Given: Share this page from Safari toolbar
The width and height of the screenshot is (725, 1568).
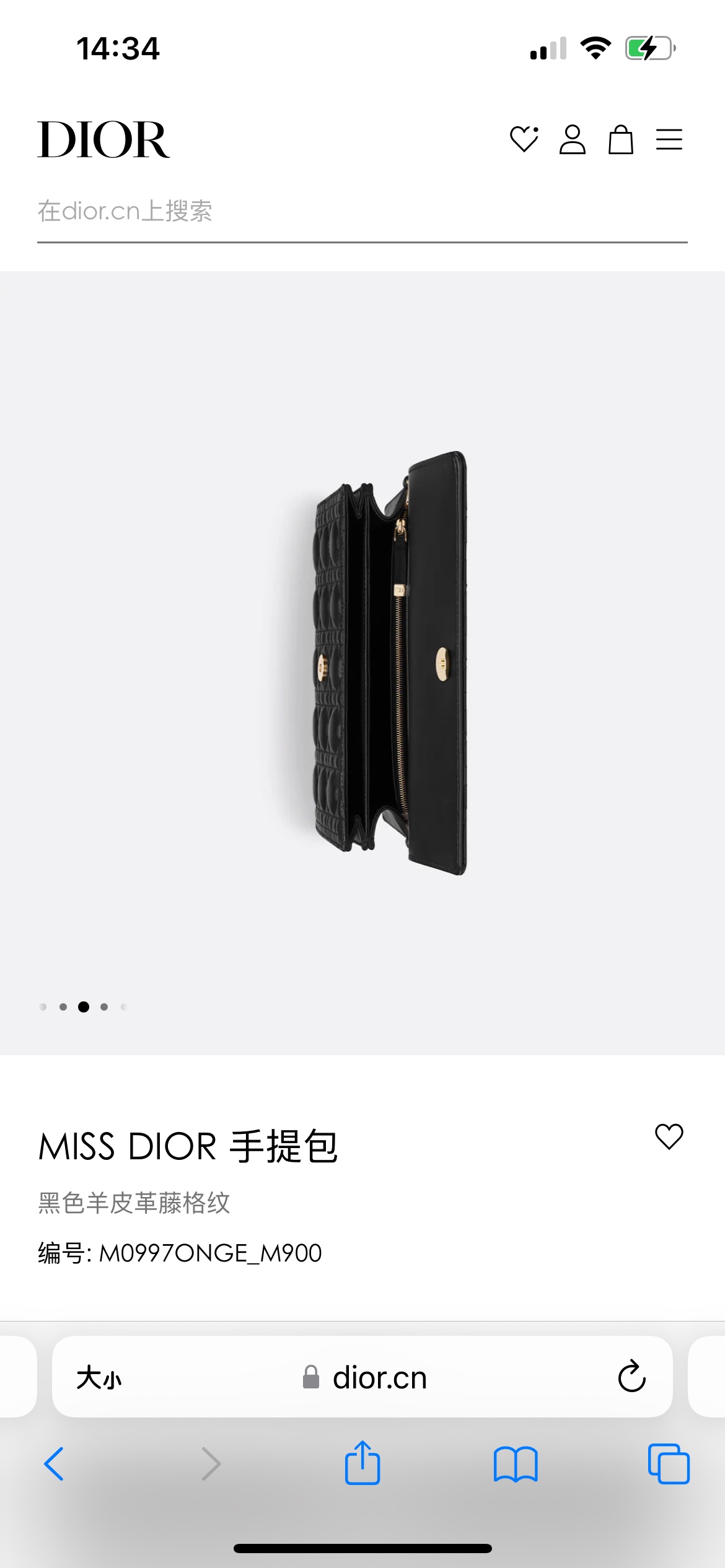Looking at the screenshot, I should [x=362, y=1463].
